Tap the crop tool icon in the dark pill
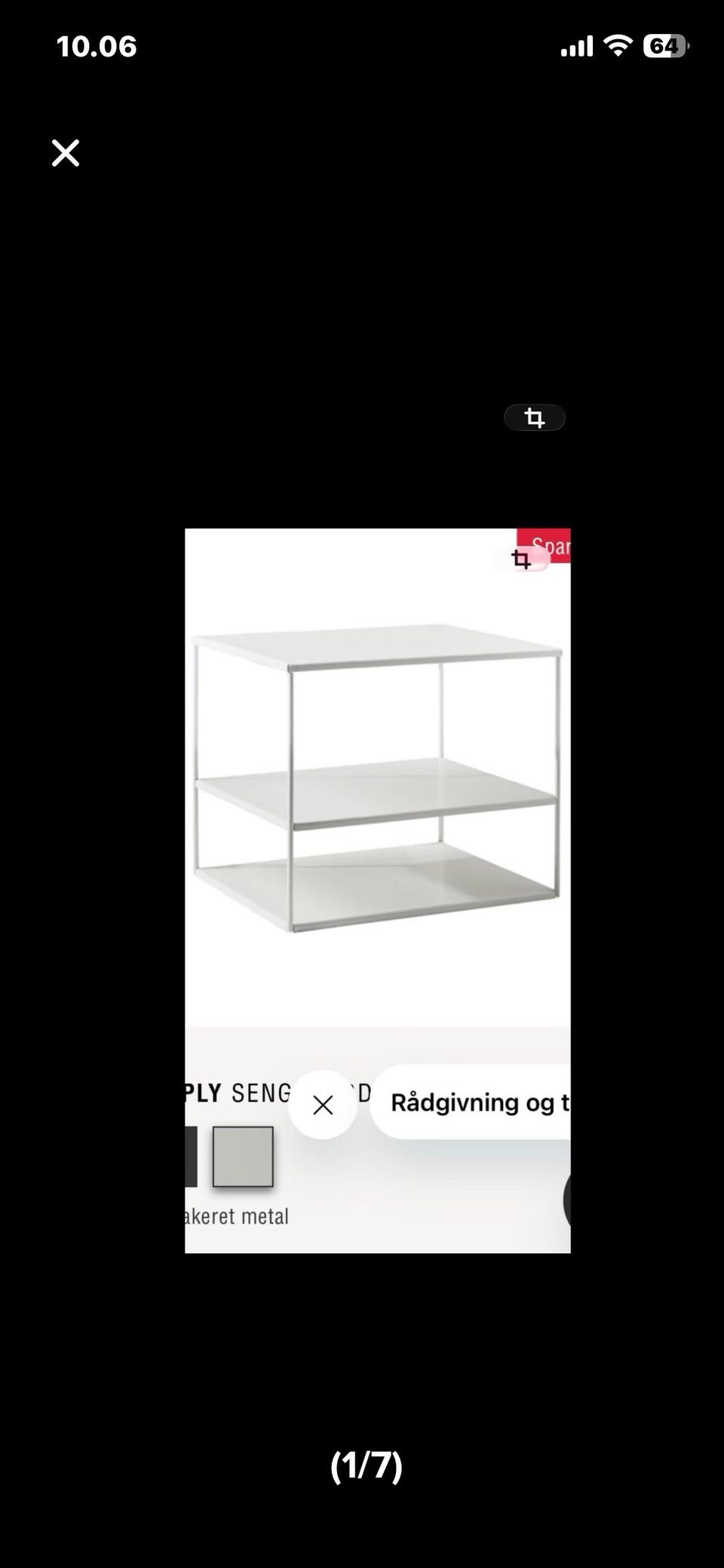The height and width of the screenshot is (1568, 724). 535,418
